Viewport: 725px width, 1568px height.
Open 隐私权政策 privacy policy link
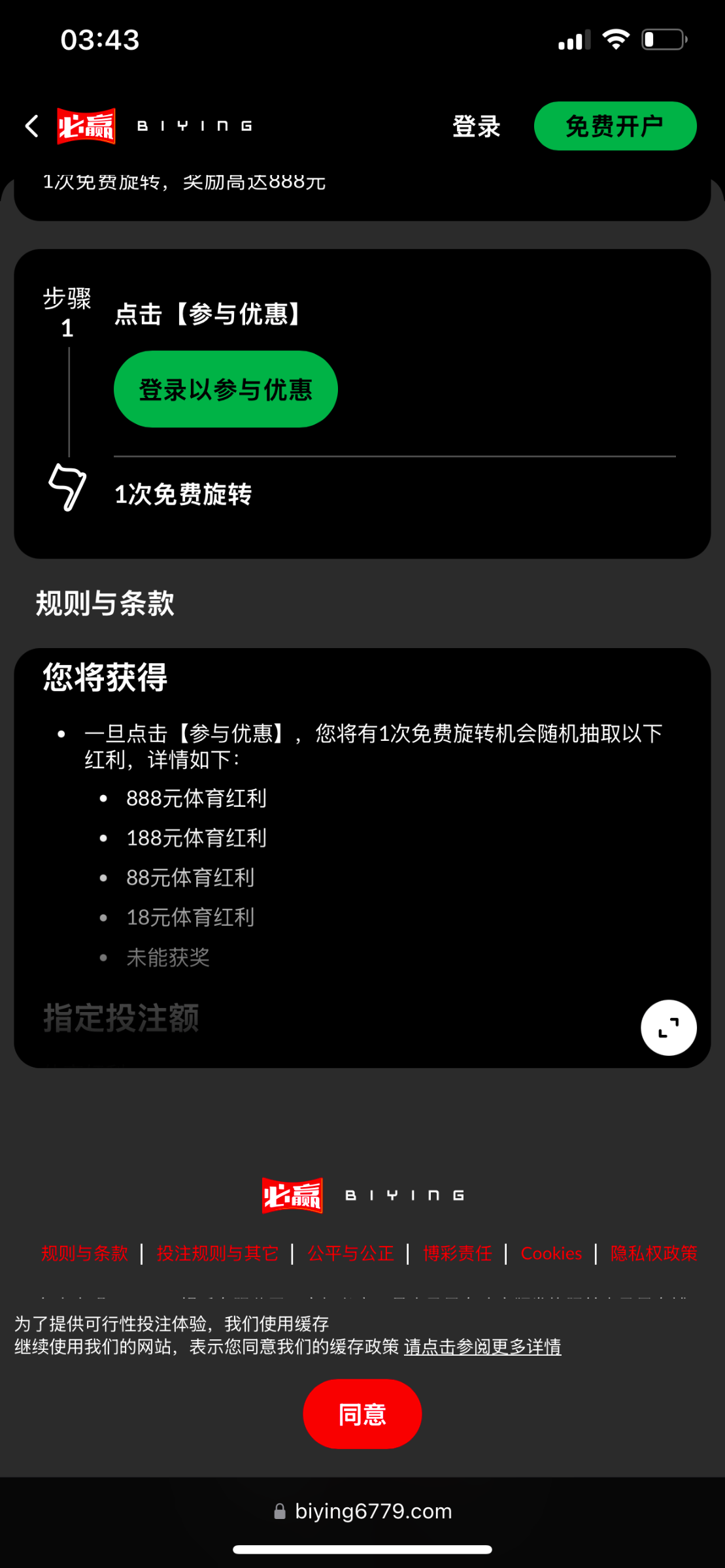coord(653,1253)
